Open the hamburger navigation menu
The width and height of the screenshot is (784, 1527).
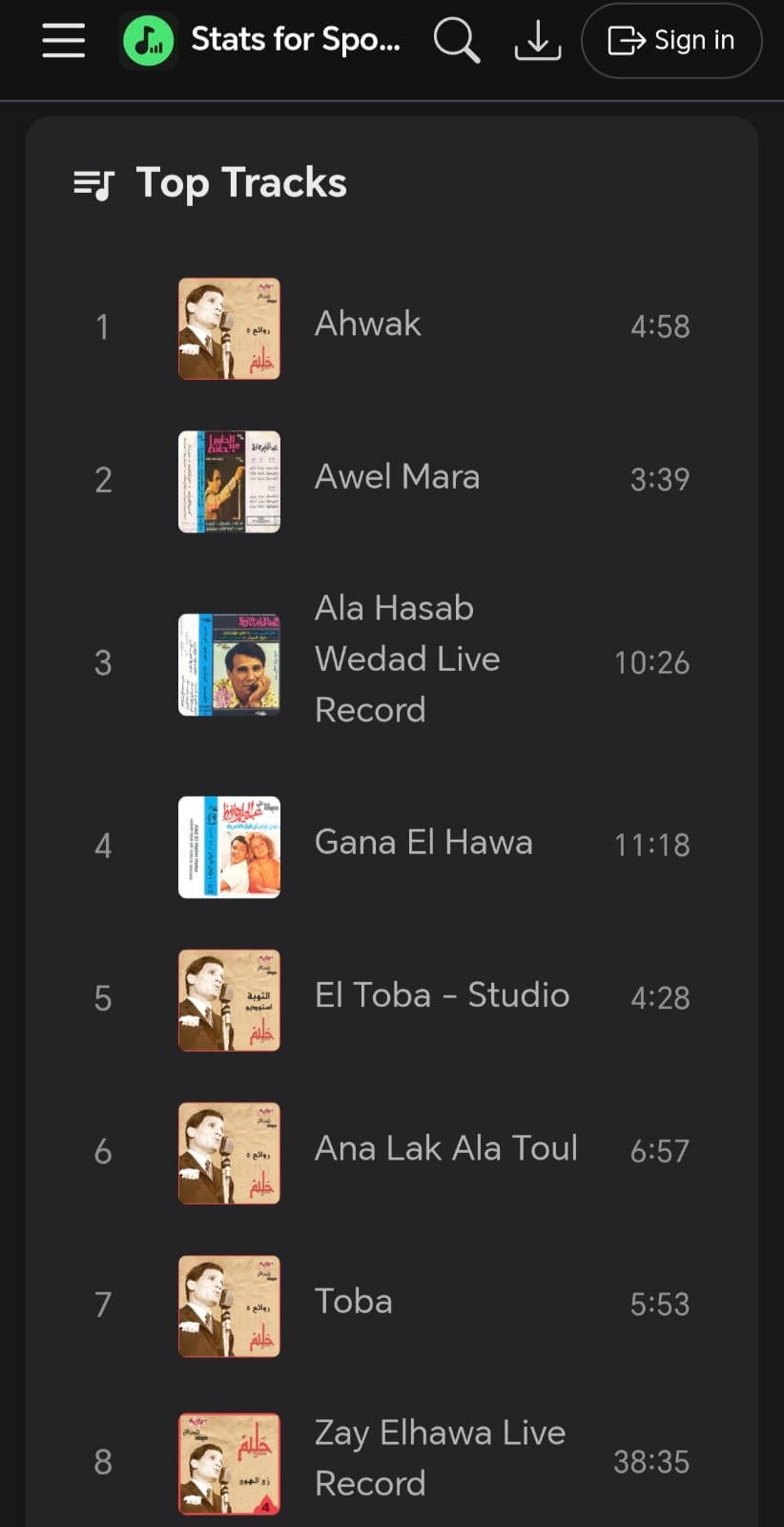click(63, 40)
